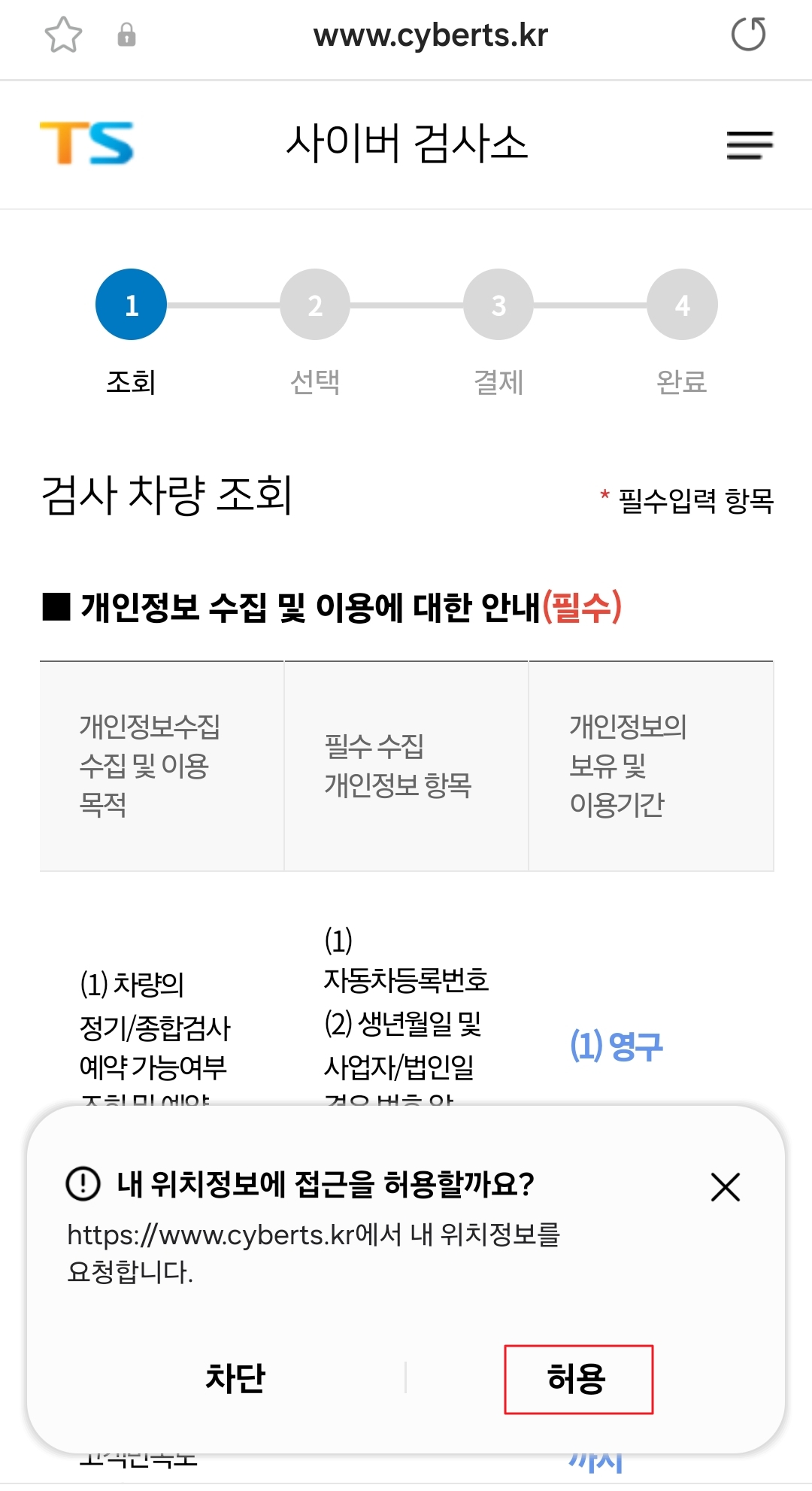Block location access by pressing 차단
This screenshot has width=812, height=1491.
pyautogui.click(x=235, y=1379)
